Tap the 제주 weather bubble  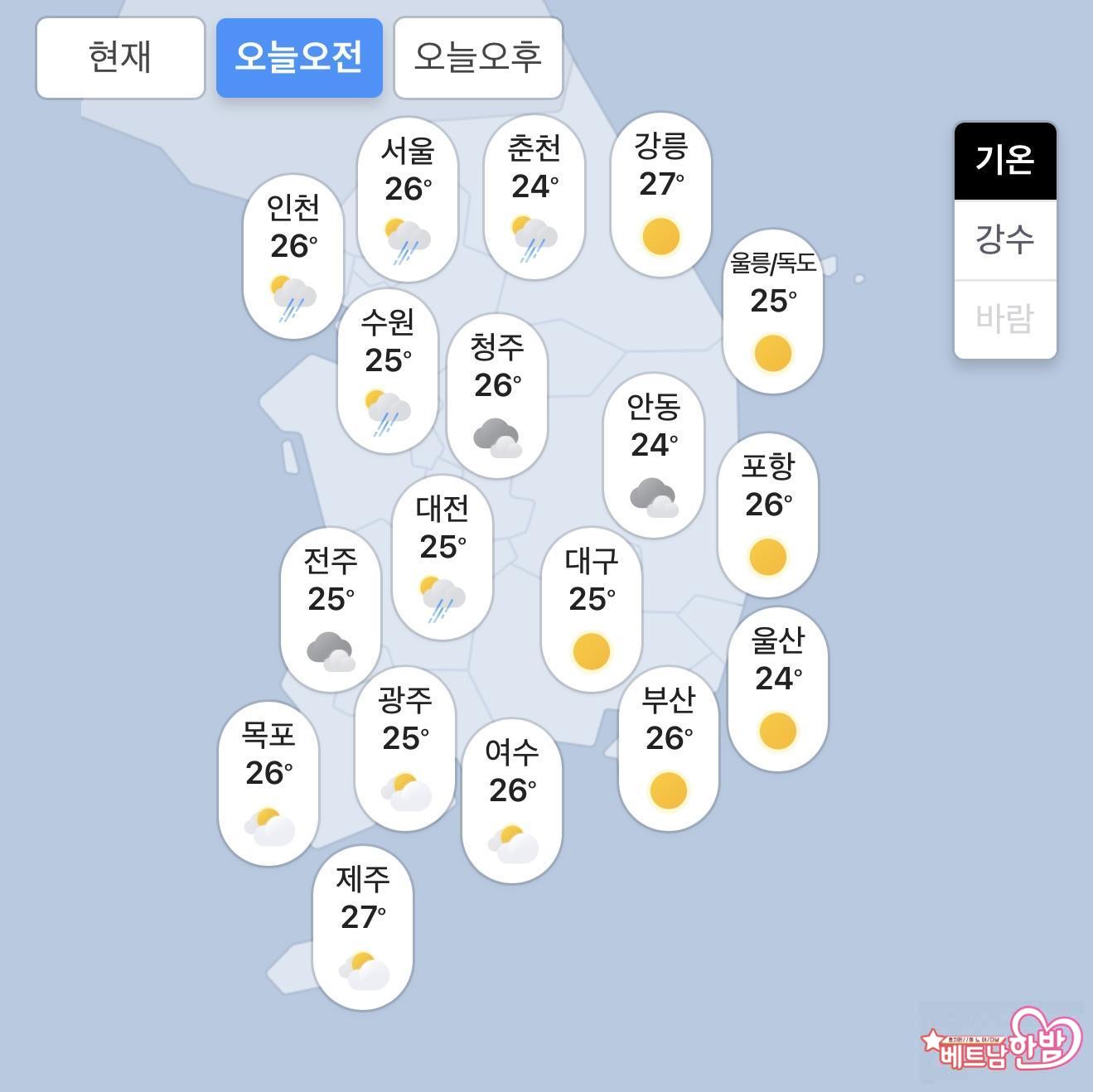tap(363, 926)
